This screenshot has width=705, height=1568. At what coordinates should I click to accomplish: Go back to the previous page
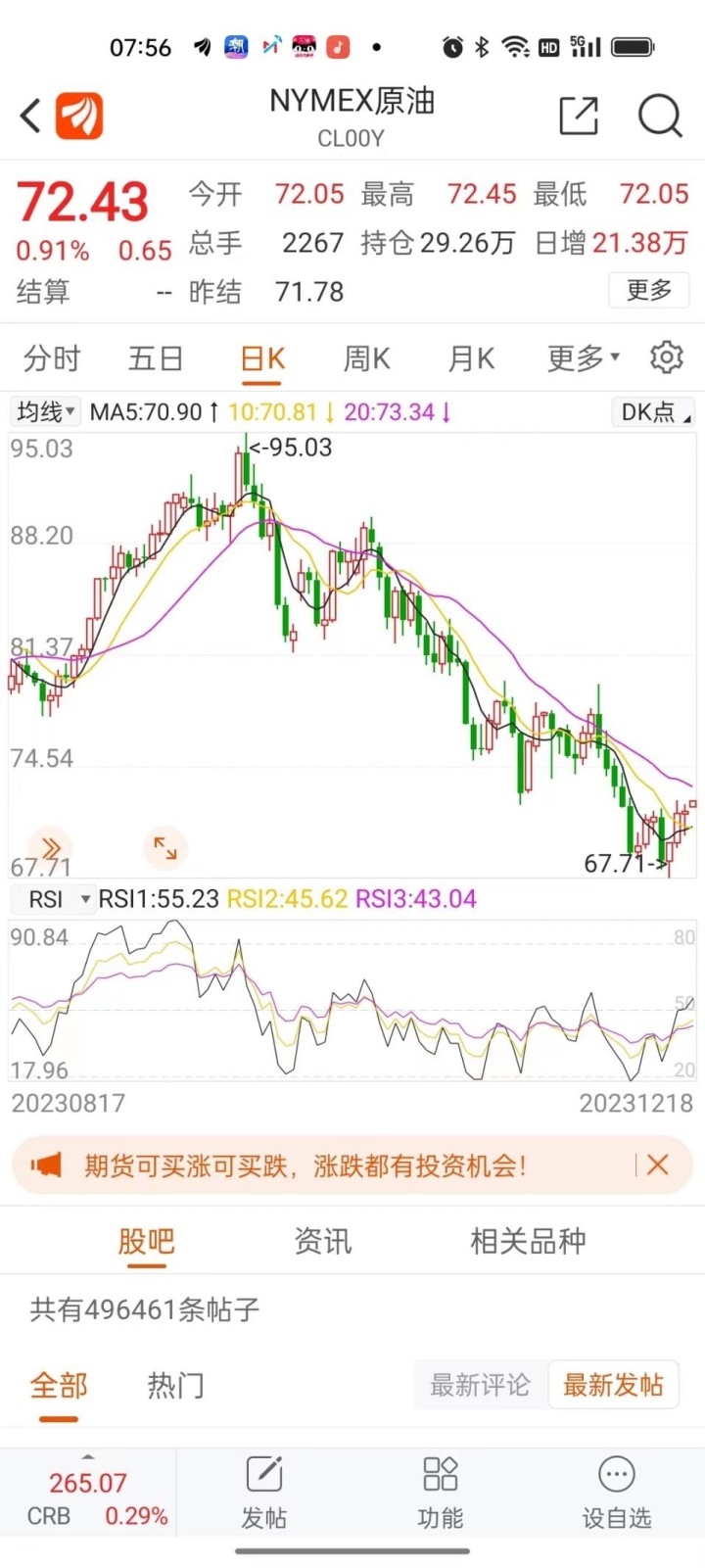click(x=31, y=116)
